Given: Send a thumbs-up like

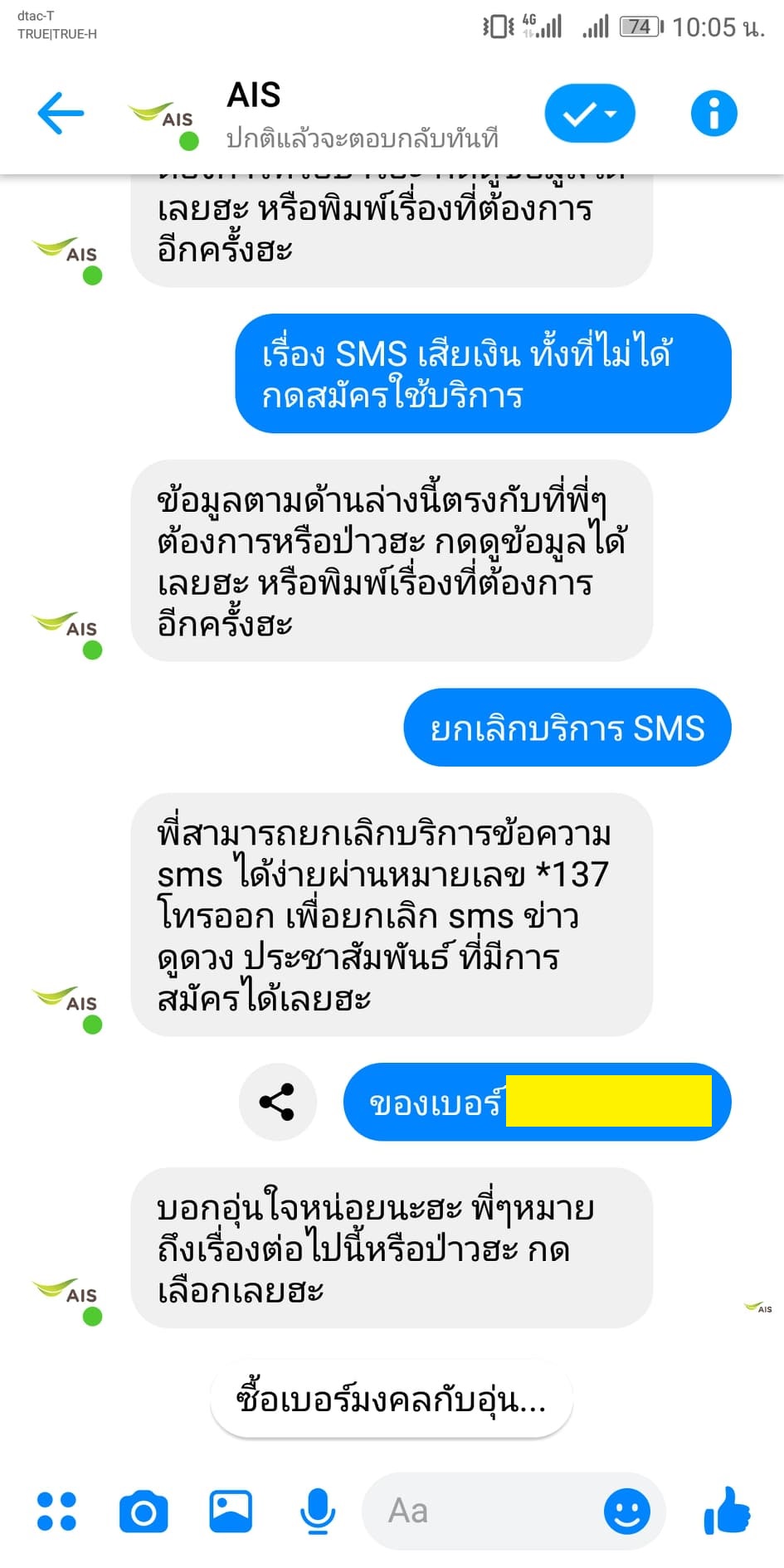Looking at the screenshot, I should point(727,1509).
